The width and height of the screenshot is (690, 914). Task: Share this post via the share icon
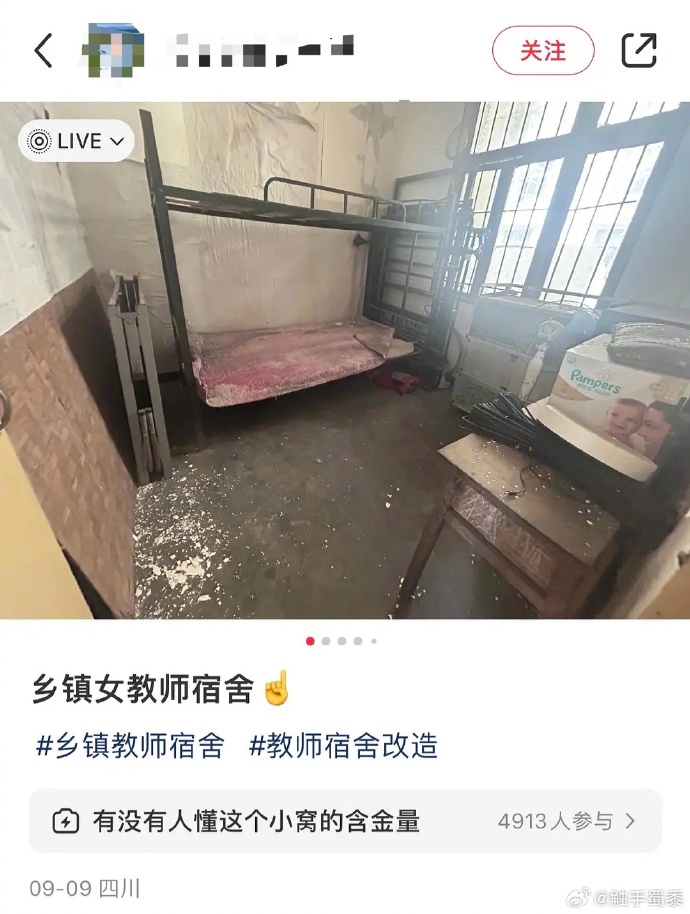coord(639,50)
